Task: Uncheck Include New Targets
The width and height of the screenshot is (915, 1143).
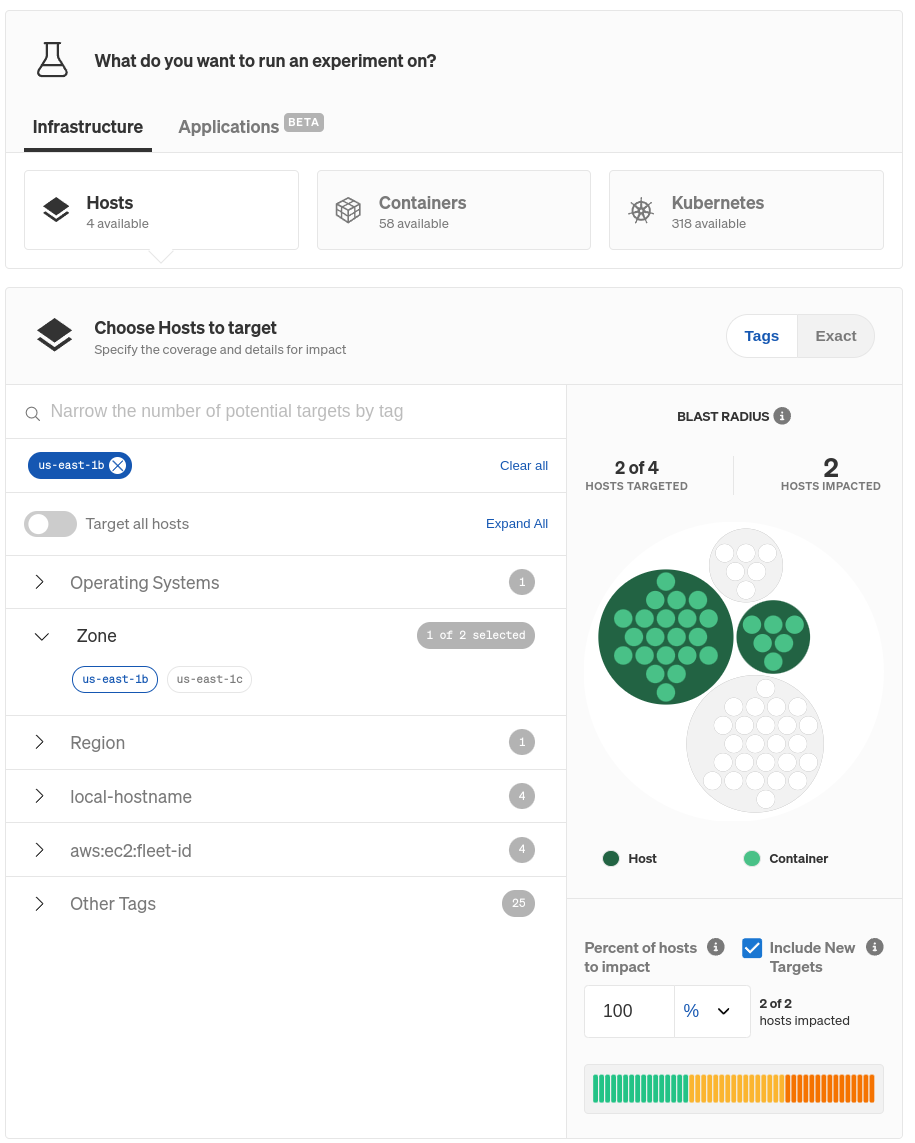Action: [x=752, y=948]
